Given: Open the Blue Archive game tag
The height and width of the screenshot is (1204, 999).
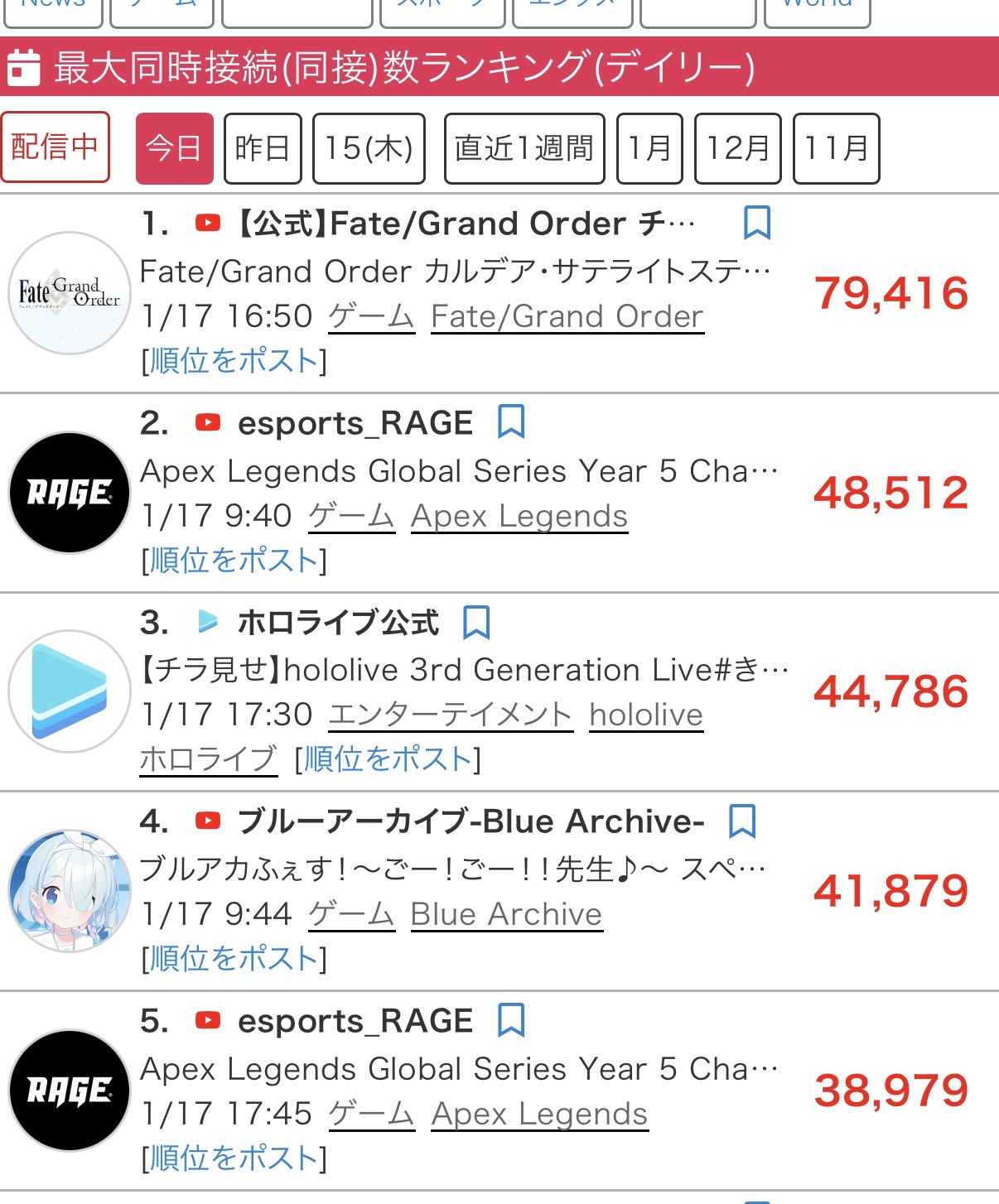Looking at the screenshot, I should coord(506,914).
